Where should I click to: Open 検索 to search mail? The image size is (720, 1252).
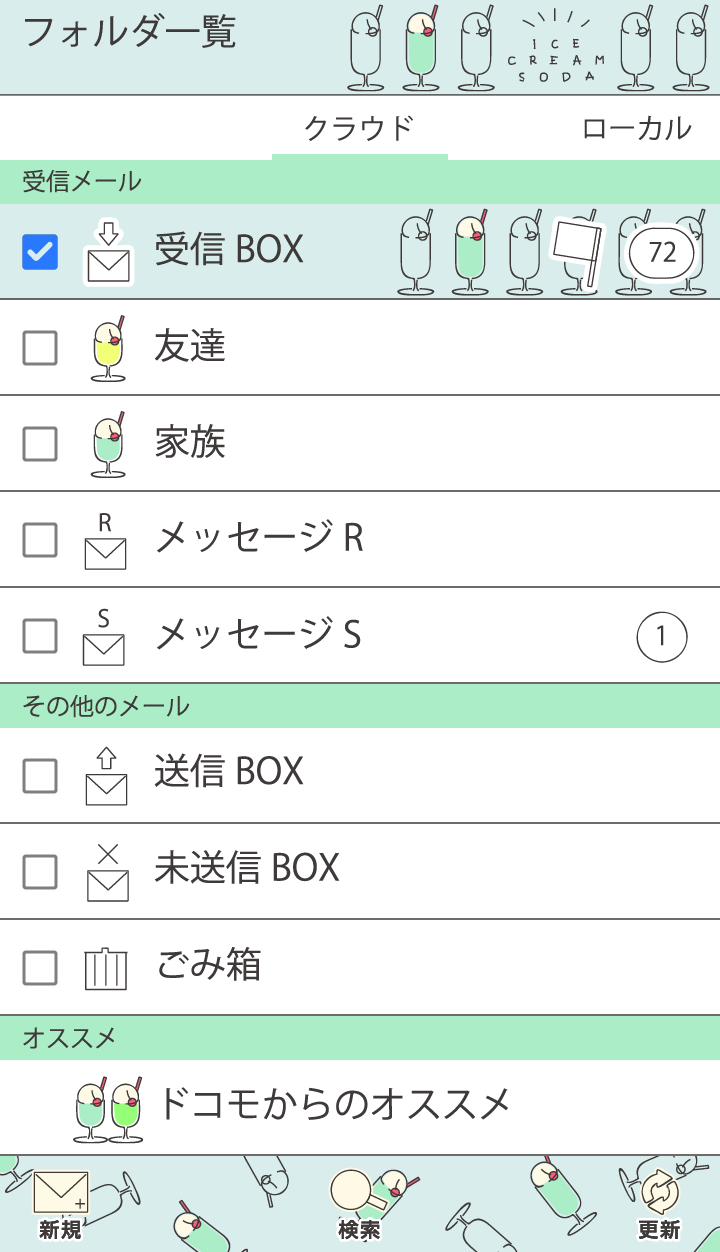pyautogui.click(x=360, y=1205)
